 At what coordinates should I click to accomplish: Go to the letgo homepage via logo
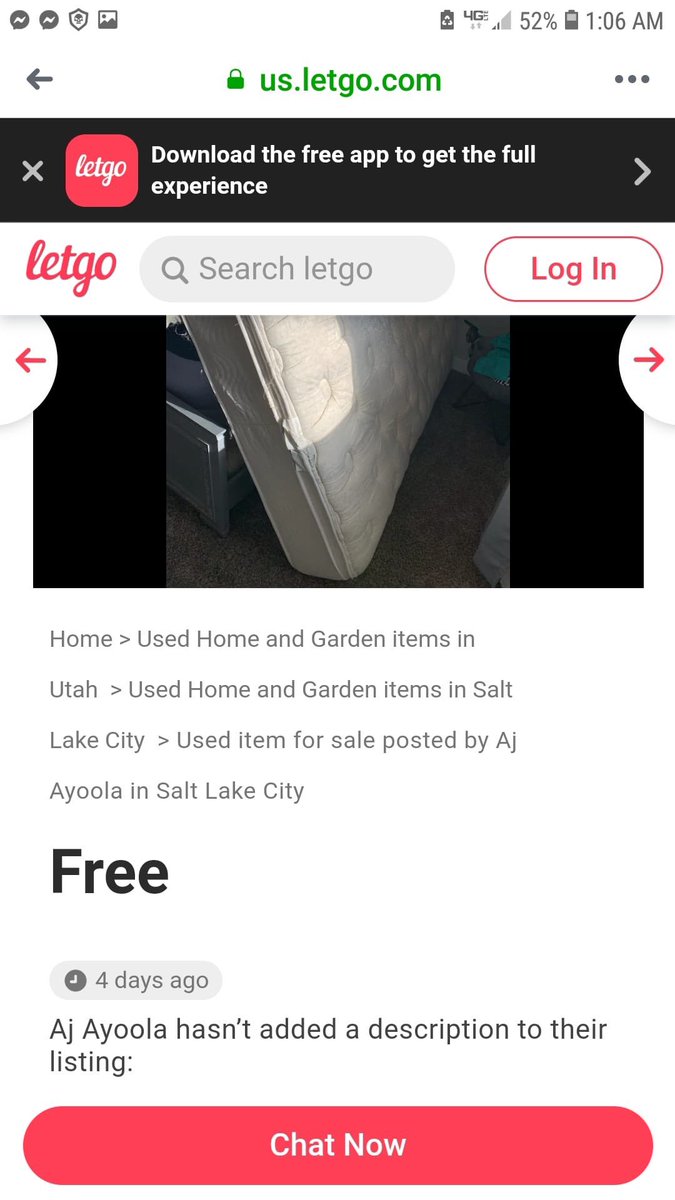tap(70, 267)
